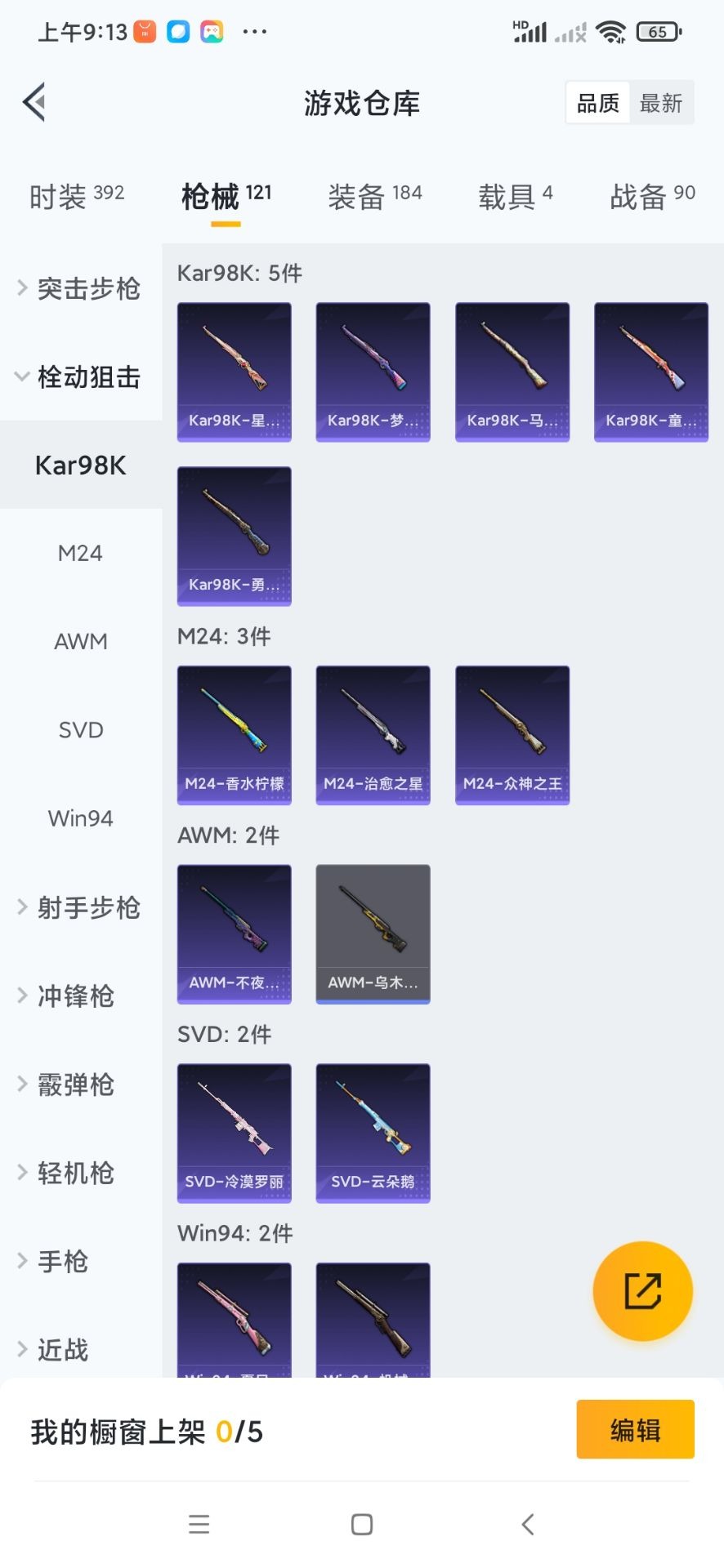View the SVD-云朵鹅 skin
Viewport: 724px width, 1568px height.
coord(373,1133)
